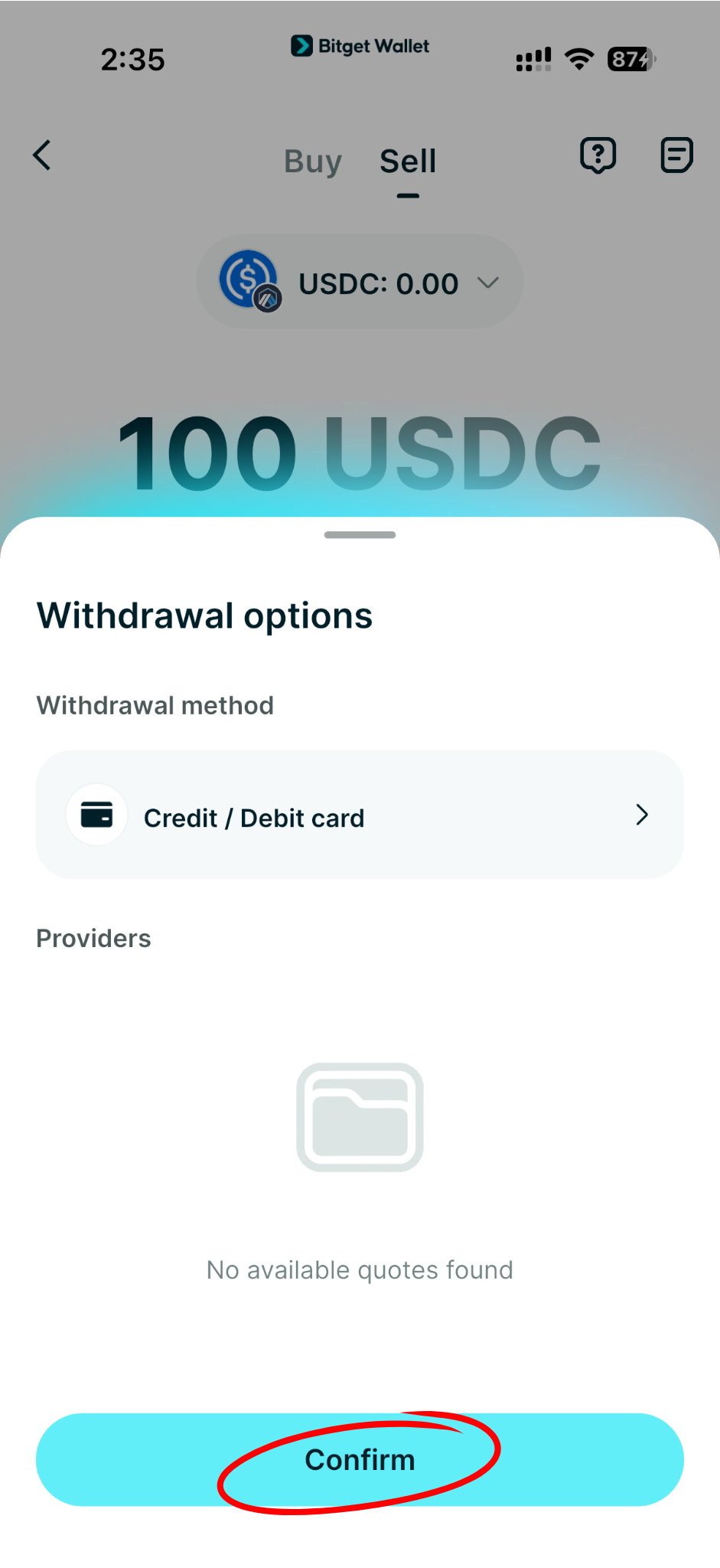Select the Providers section heading

point(93,937)
